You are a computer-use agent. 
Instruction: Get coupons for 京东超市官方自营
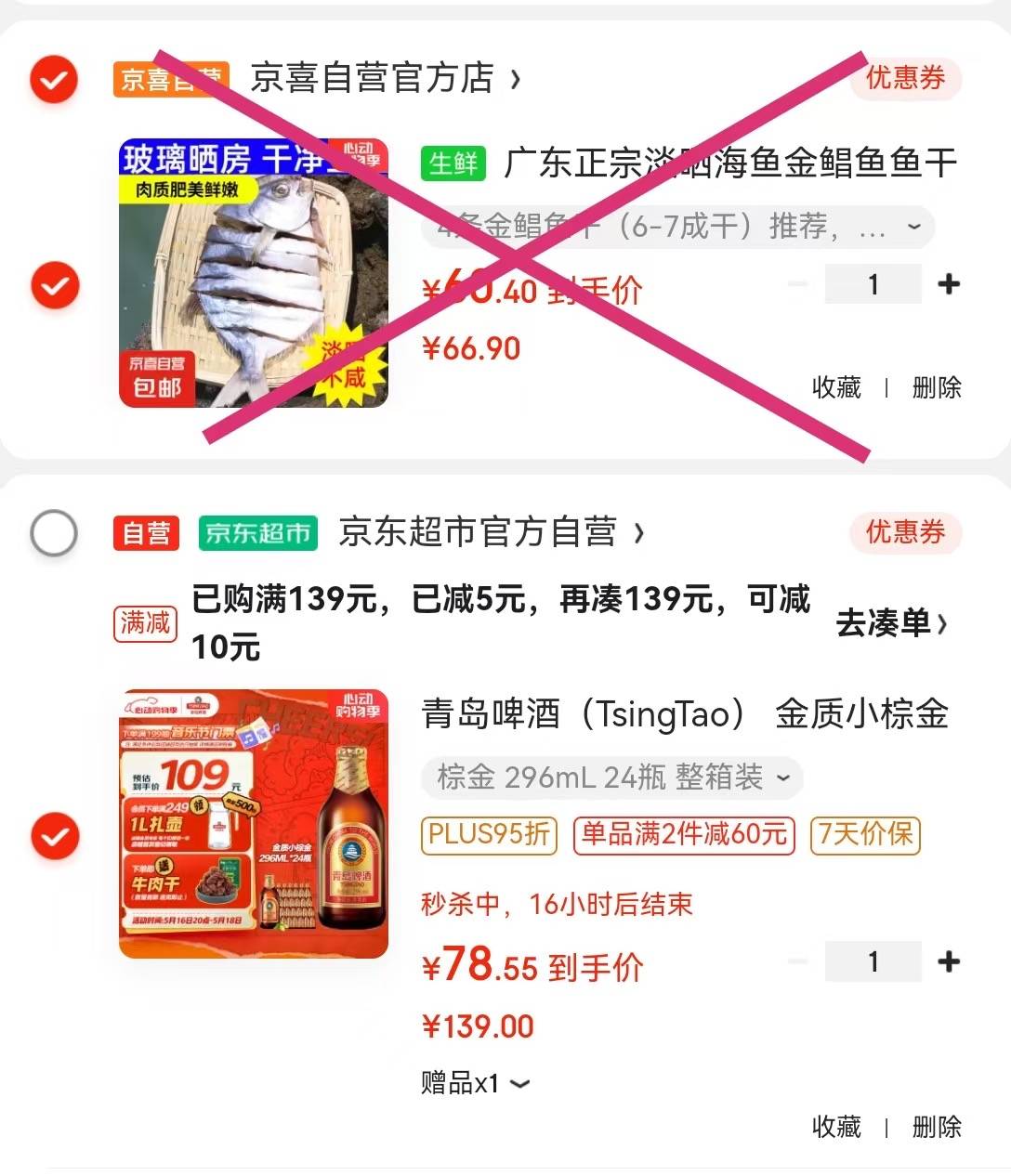tap(905, 532)
